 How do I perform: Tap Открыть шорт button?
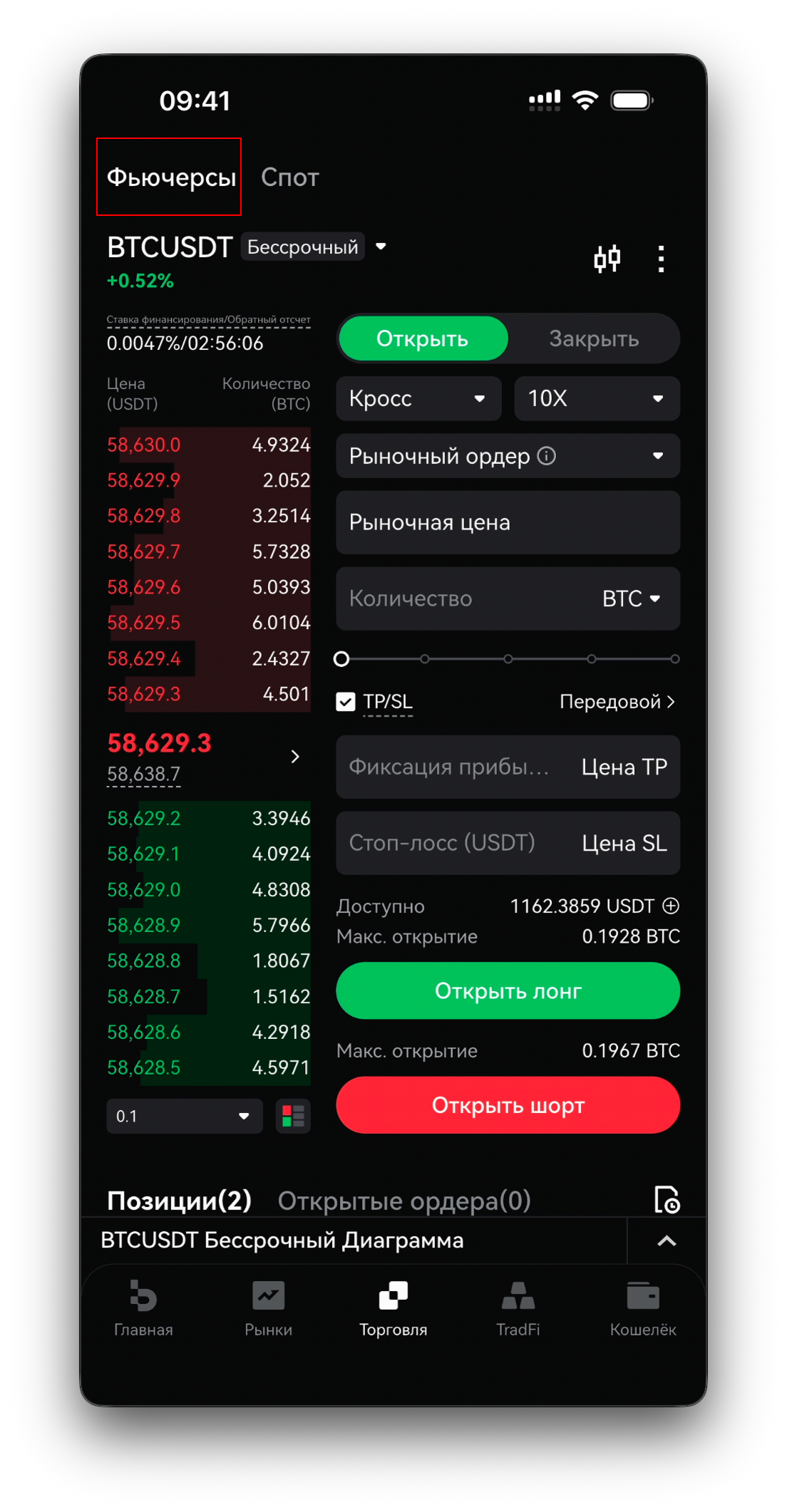508,1105
